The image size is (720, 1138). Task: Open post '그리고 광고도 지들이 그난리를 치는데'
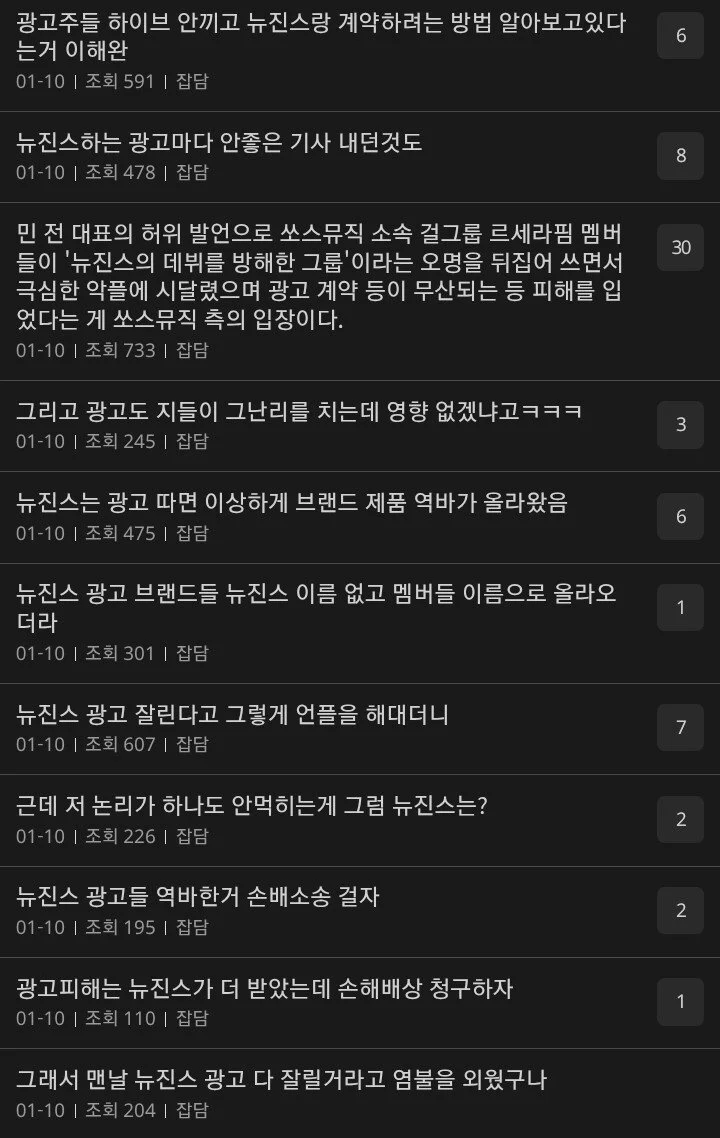coord(300,411)
